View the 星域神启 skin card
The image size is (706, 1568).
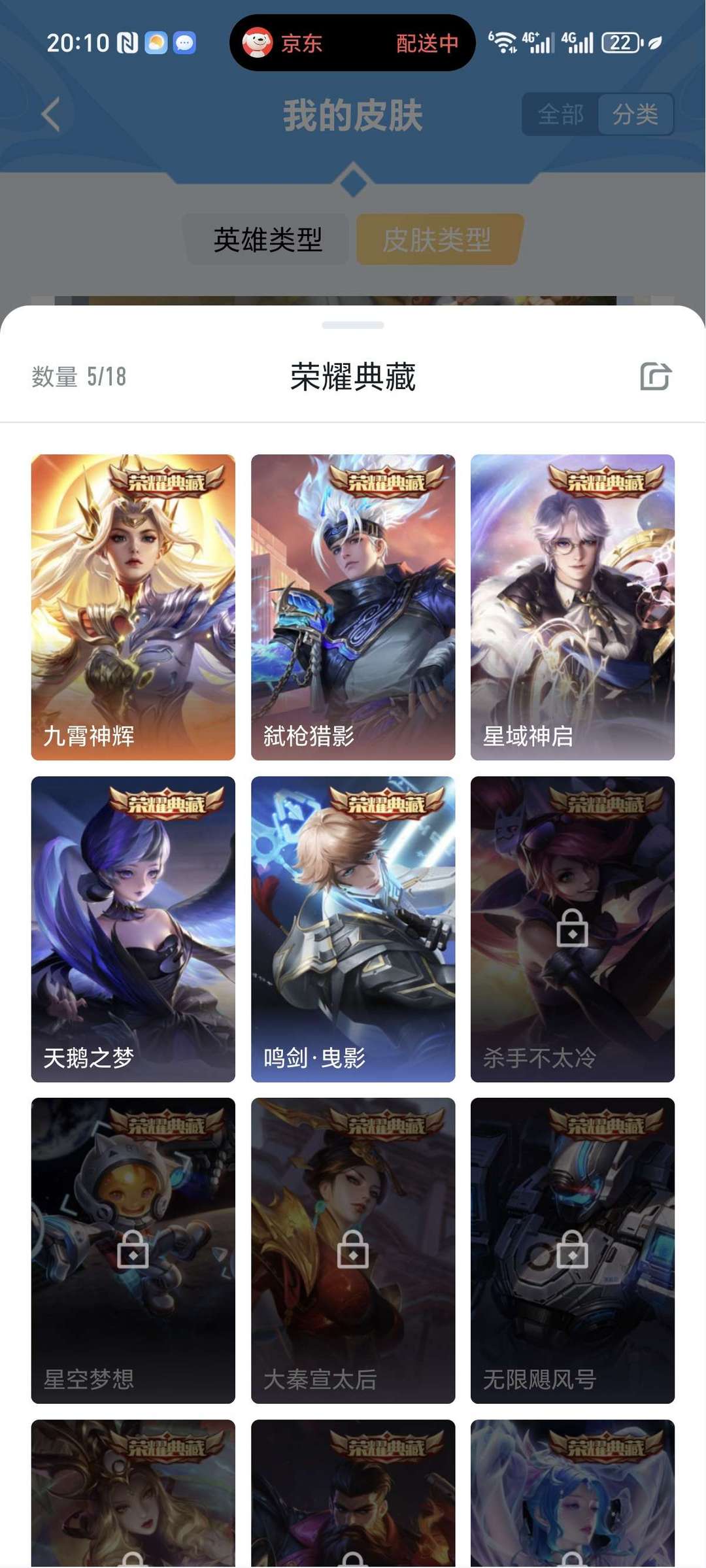point(573,607)
